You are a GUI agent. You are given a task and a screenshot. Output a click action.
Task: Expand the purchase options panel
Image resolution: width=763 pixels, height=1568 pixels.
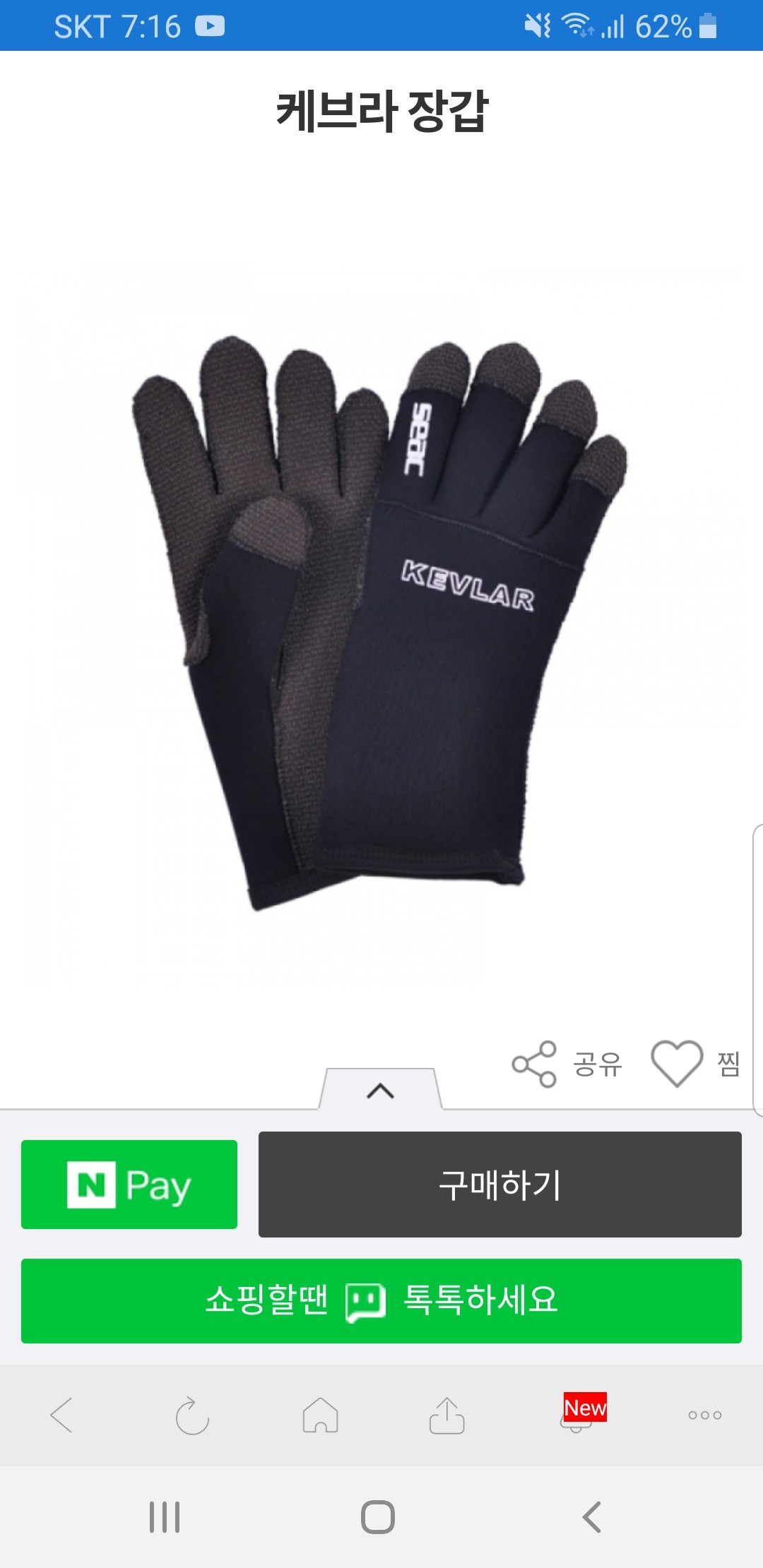380,1091
